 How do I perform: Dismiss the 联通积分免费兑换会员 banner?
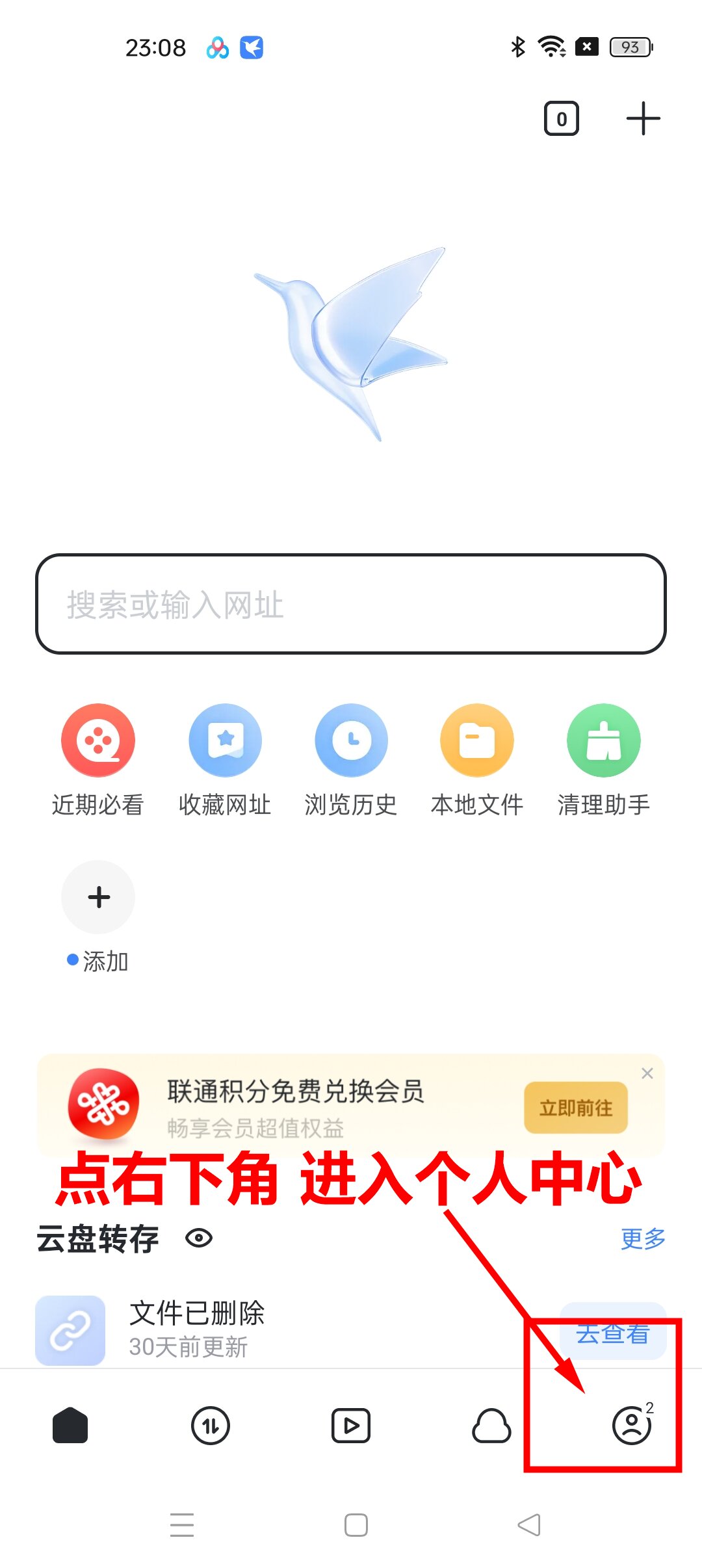click(647, 1073)
